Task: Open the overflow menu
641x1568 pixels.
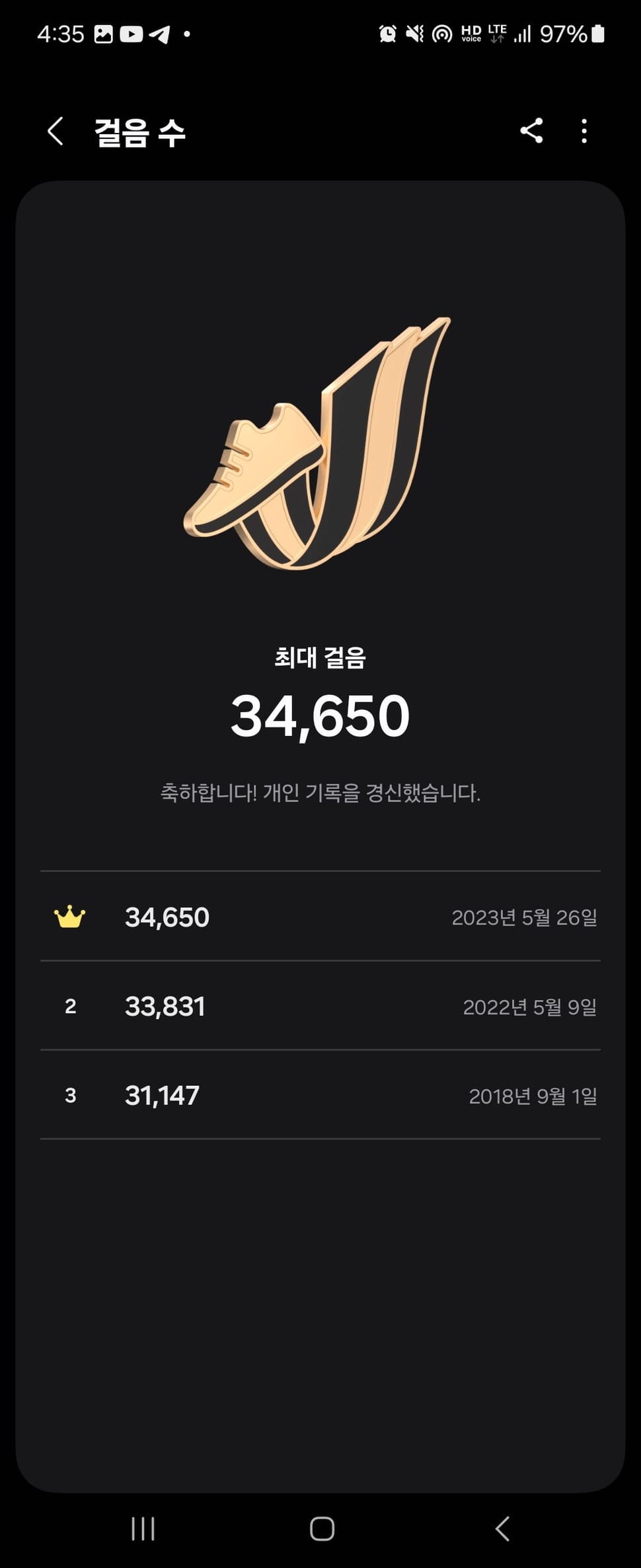Action: click(584, 131)
